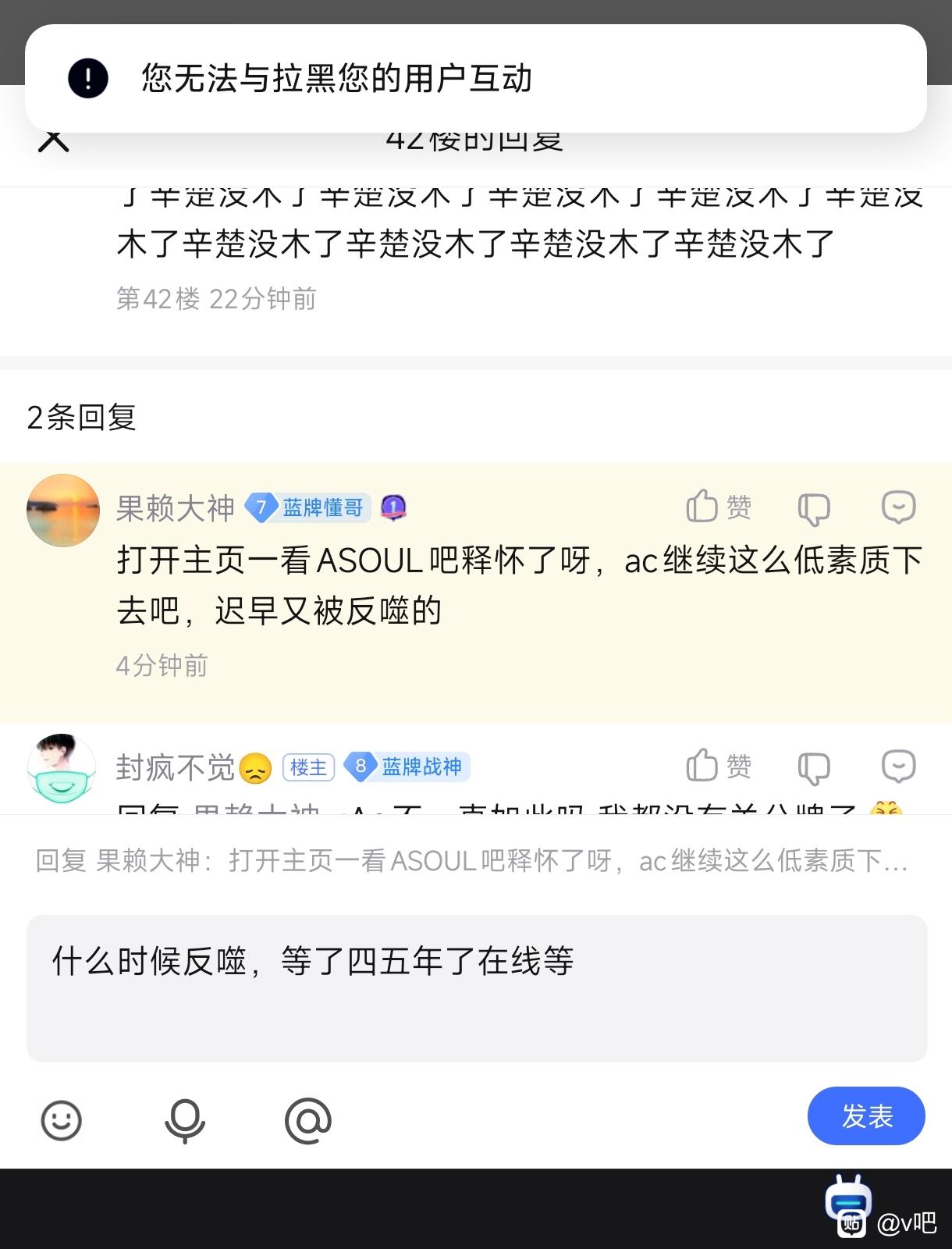This screenshot has height=1249, width=952.
Task: Mention a user with the @ icon
Action: tap(308, 1120)
